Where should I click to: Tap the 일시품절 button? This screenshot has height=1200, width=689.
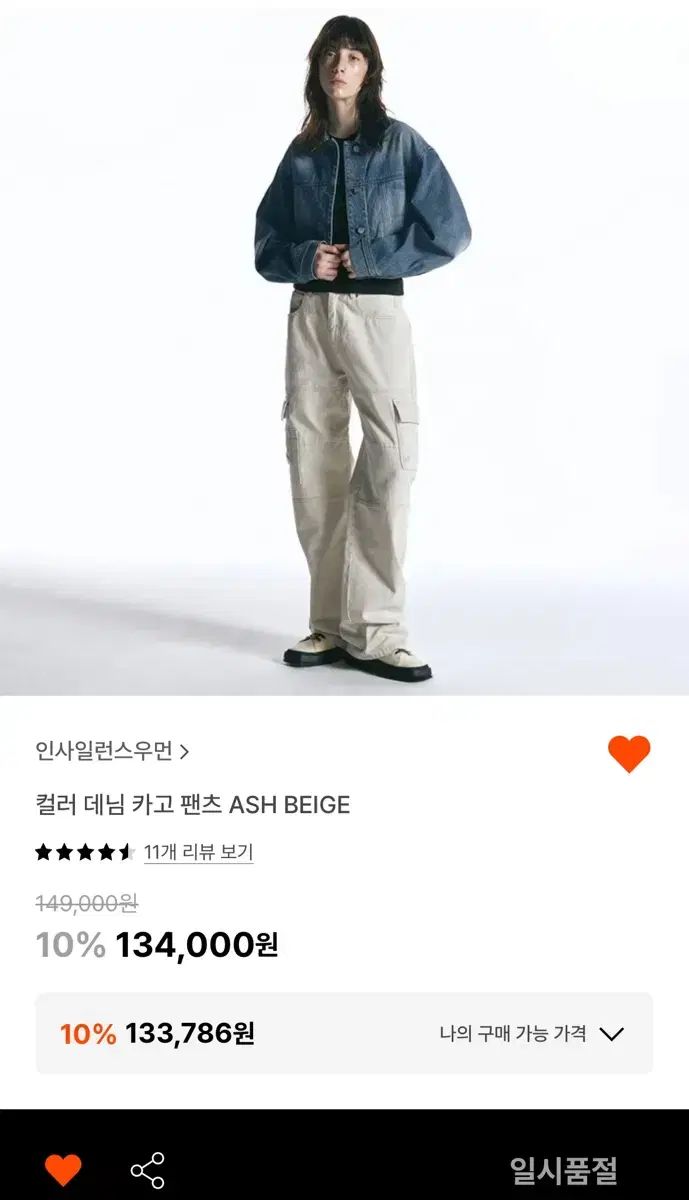(563, 1170)
